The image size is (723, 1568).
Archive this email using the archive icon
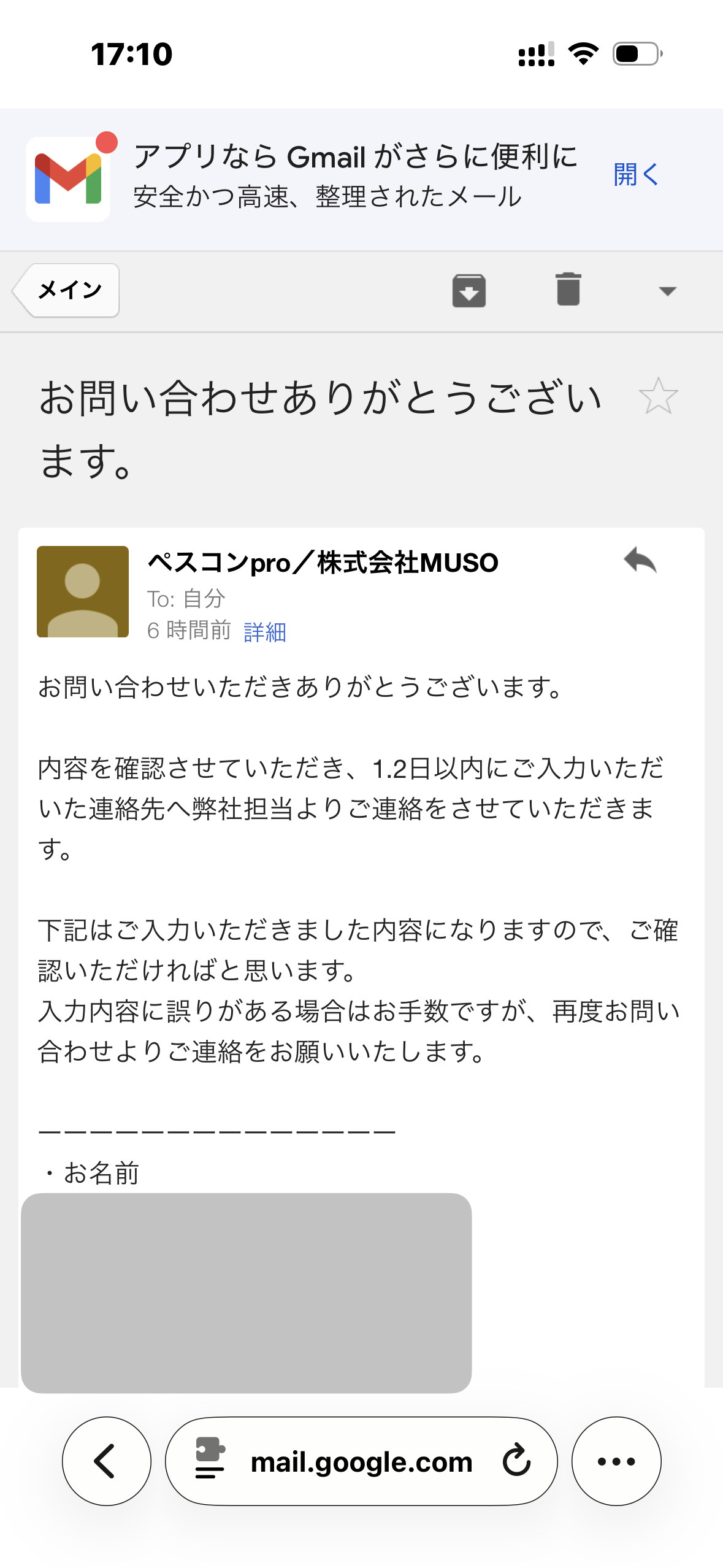click(469, 291)
